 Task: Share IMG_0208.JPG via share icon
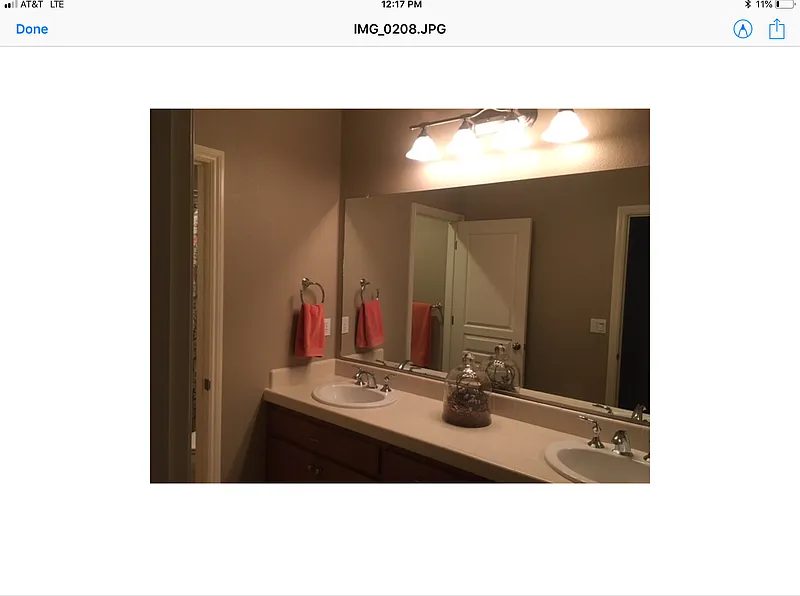coord(777,29)
